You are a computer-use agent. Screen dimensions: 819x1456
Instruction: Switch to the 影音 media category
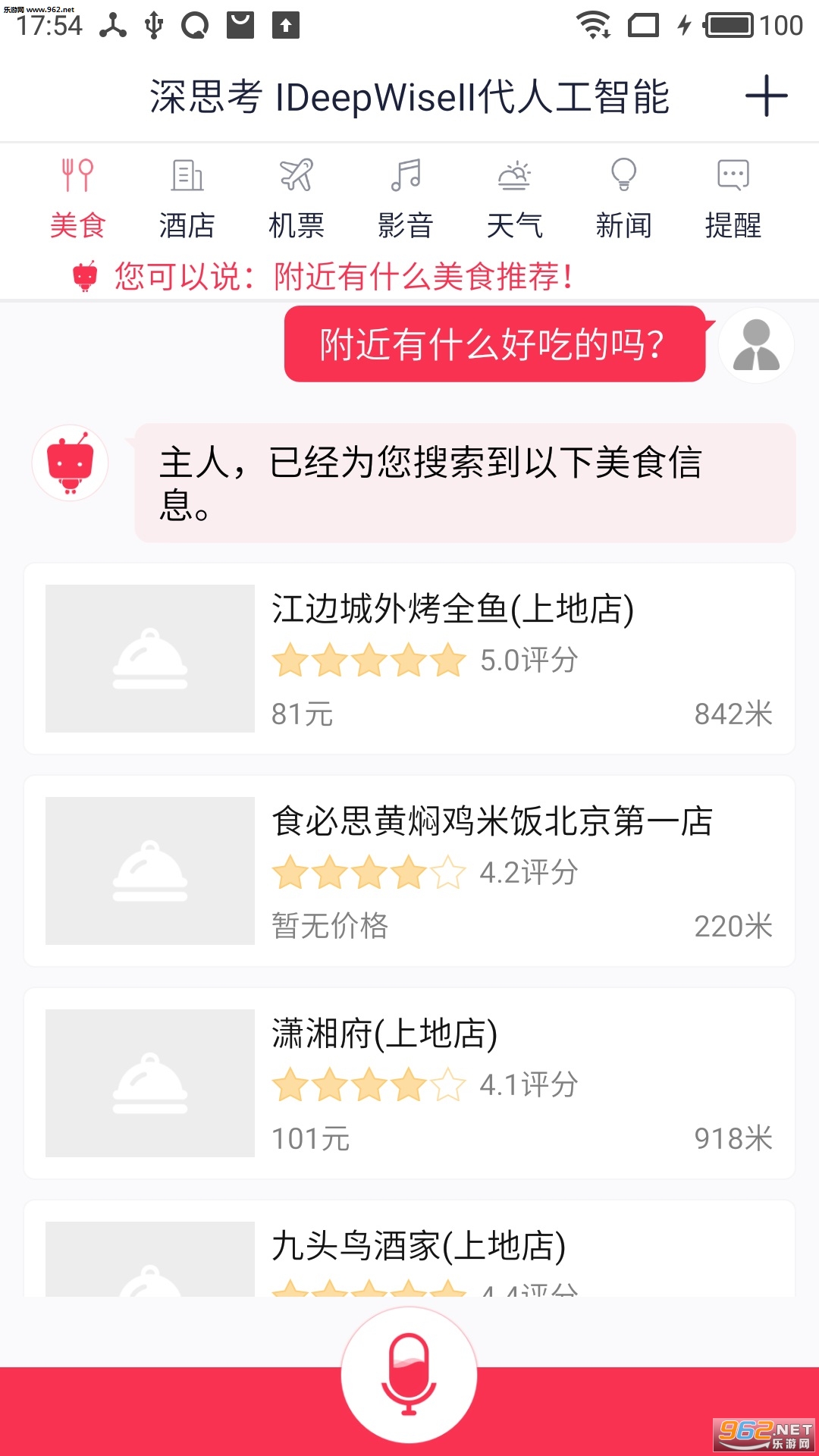click(x=406, y=199)
